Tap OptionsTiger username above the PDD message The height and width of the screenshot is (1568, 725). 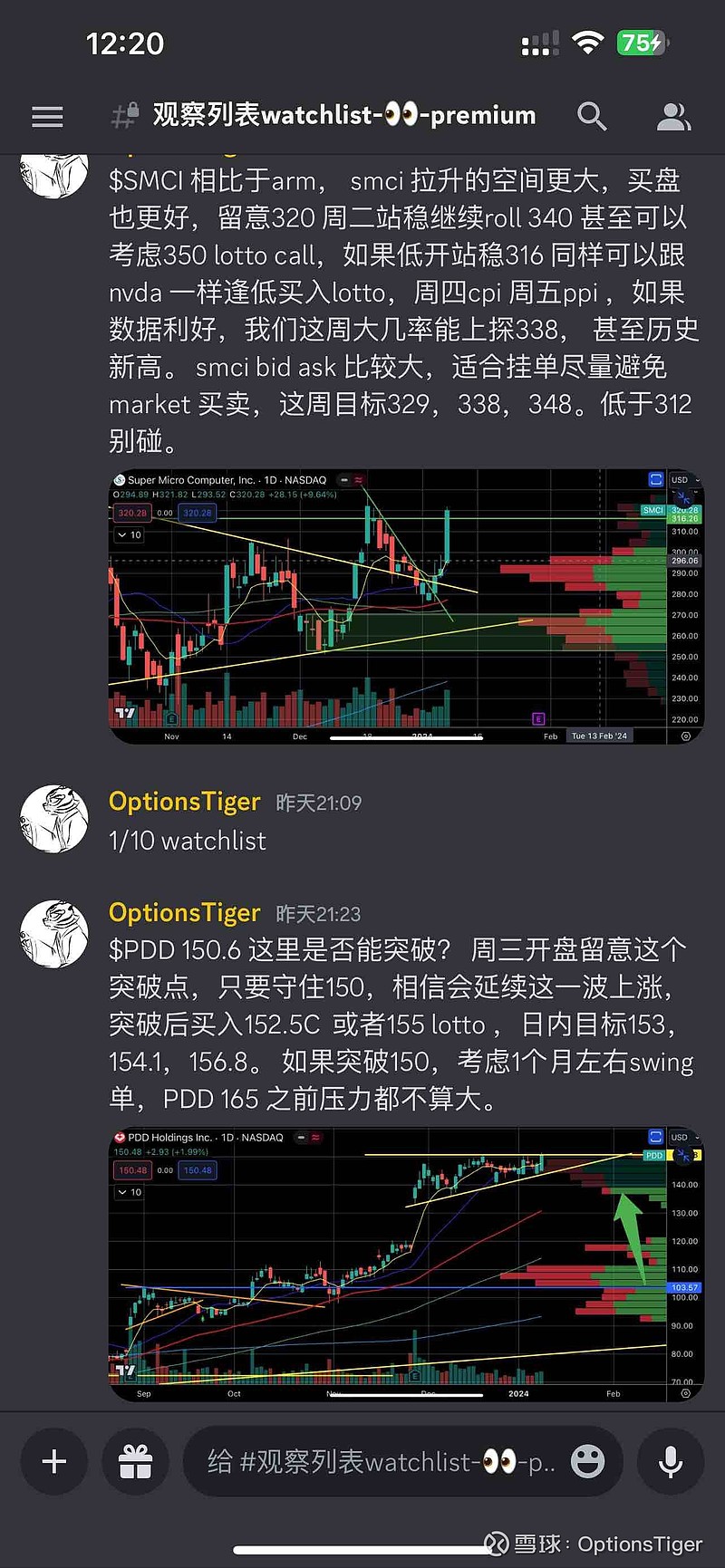click(184, 913)
